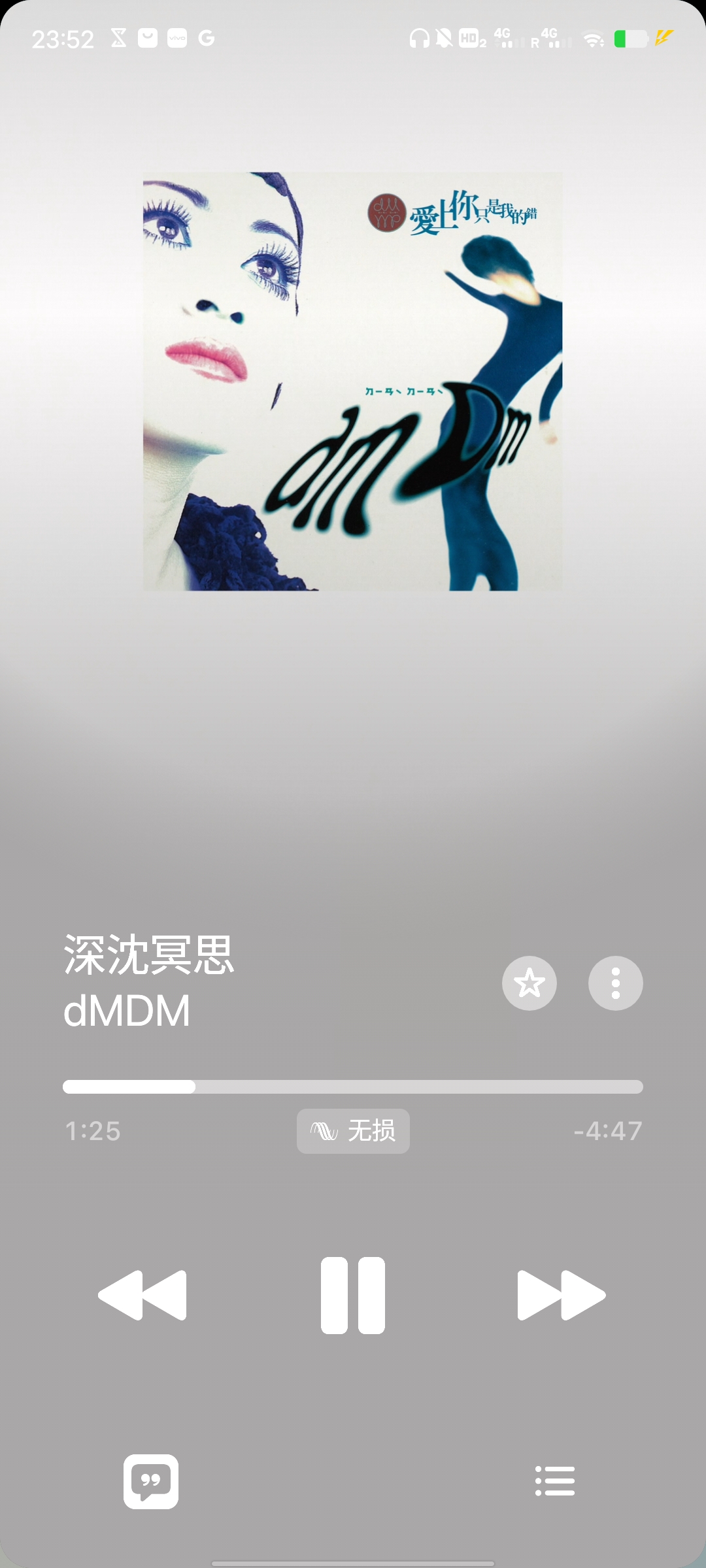The height and width of the screenshot is (1568, 706).
Task: Open the three-dot more options menu
Action: pyautogui.click(x=615, y=983)
